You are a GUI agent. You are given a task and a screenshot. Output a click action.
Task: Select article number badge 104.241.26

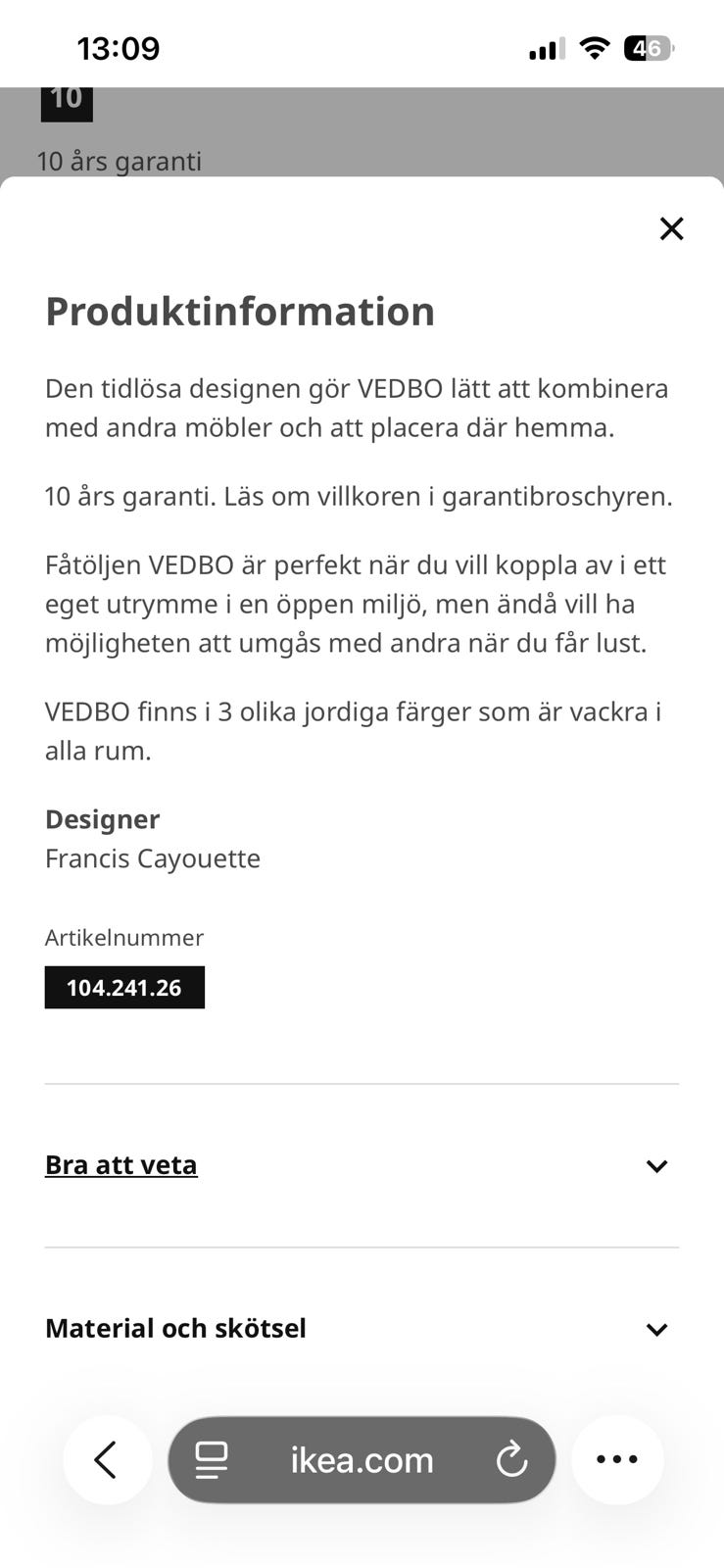124,987
